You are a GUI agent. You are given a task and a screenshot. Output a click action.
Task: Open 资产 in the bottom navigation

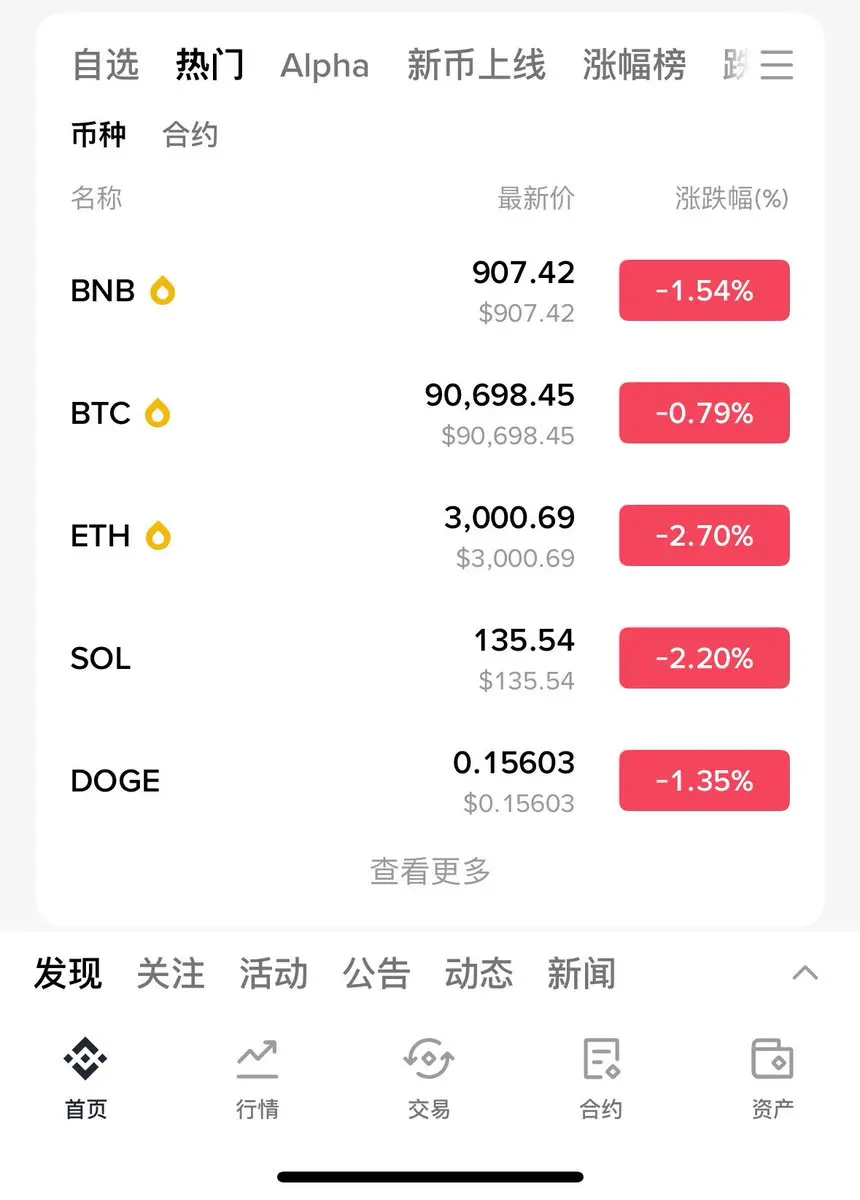point(772,1078)
